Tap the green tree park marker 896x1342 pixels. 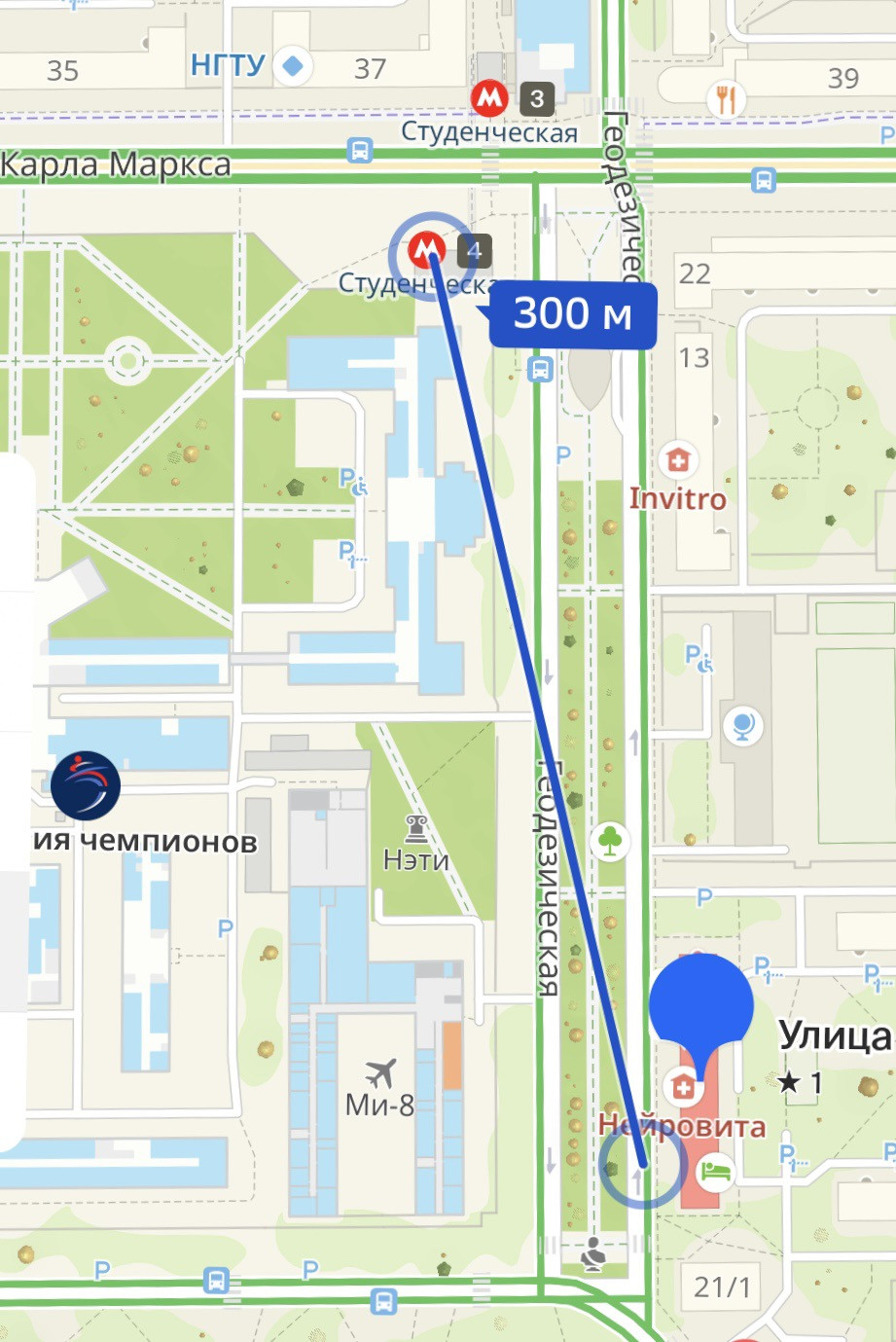coord(610,841)
